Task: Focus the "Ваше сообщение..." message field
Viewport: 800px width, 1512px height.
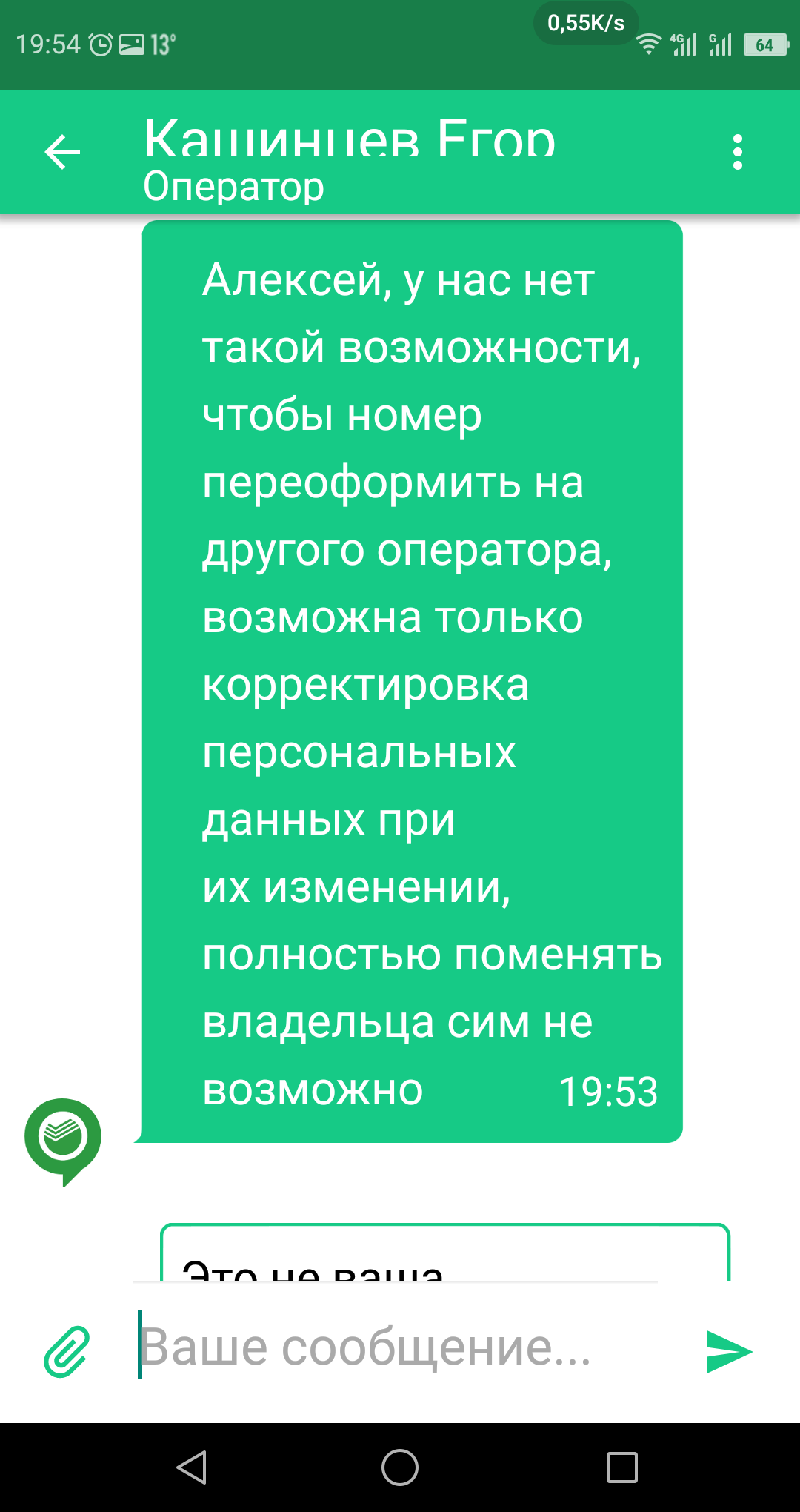Action: [400, 1346]
